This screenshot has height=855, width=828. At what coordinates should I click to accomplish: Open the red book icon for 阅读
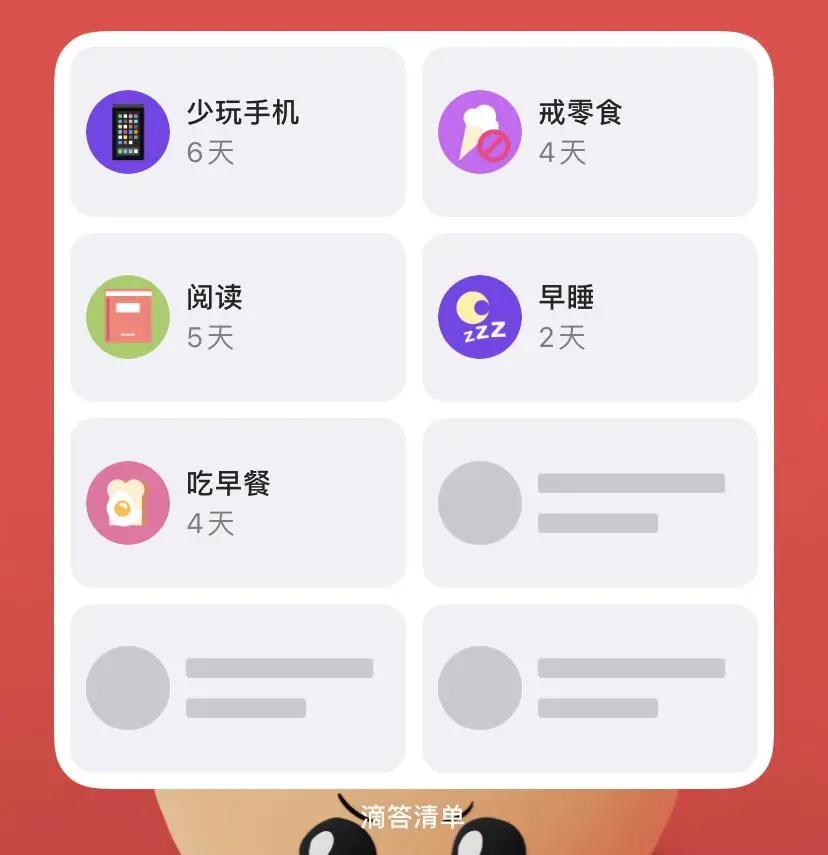(127, 316)
